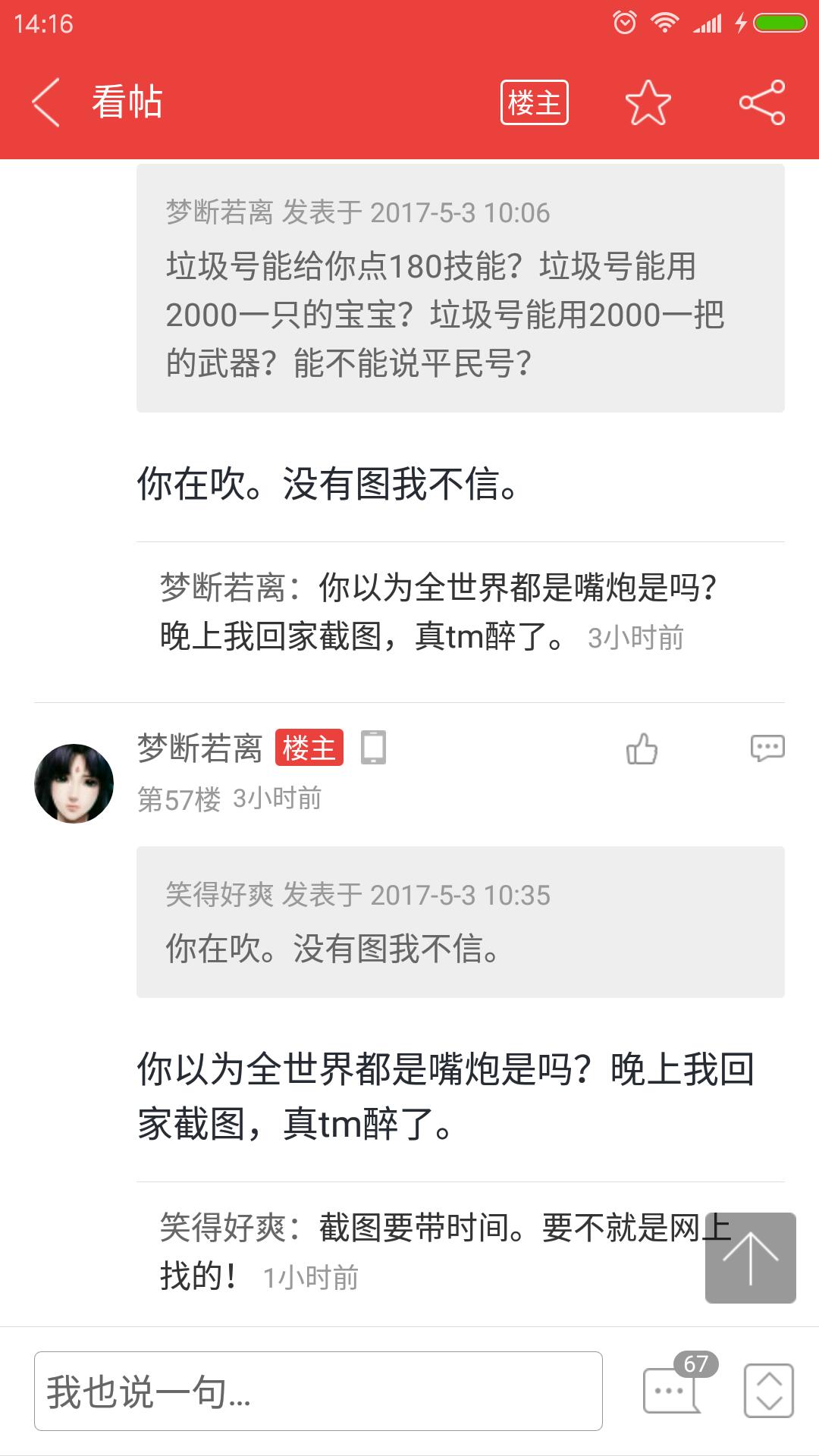Share this thread
The width and height of the screenshot is (819, 1456).
tap(762, 102)
